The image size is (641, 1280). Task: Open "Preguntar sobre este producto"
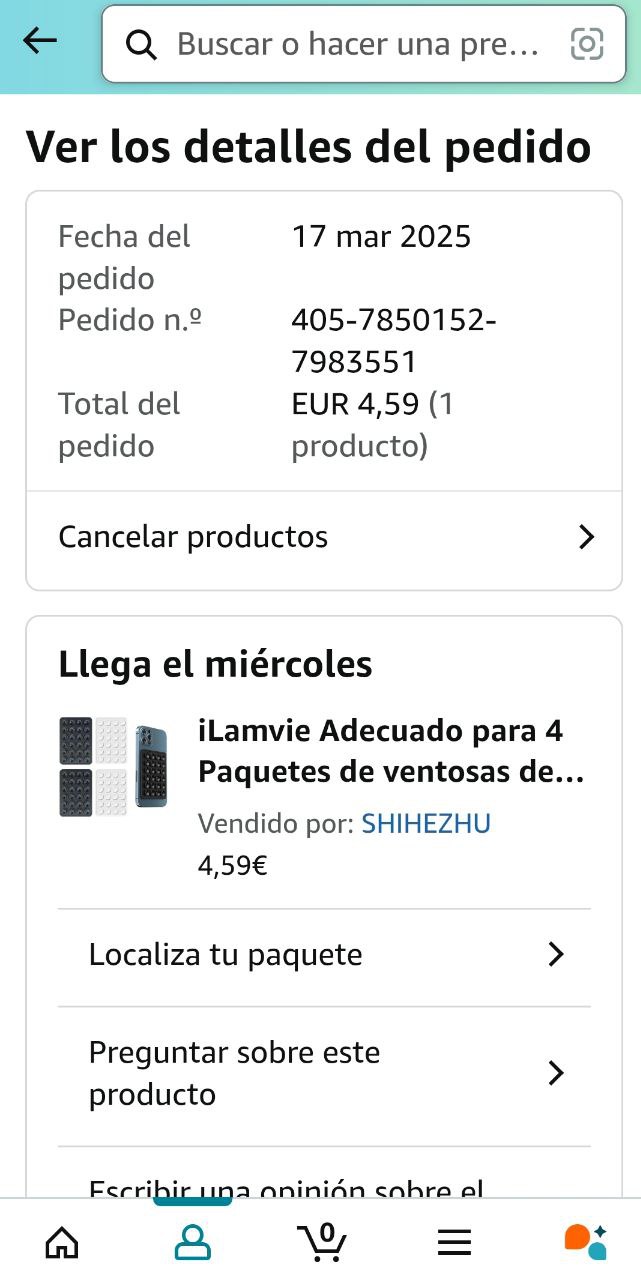[x=324, y=1074]
